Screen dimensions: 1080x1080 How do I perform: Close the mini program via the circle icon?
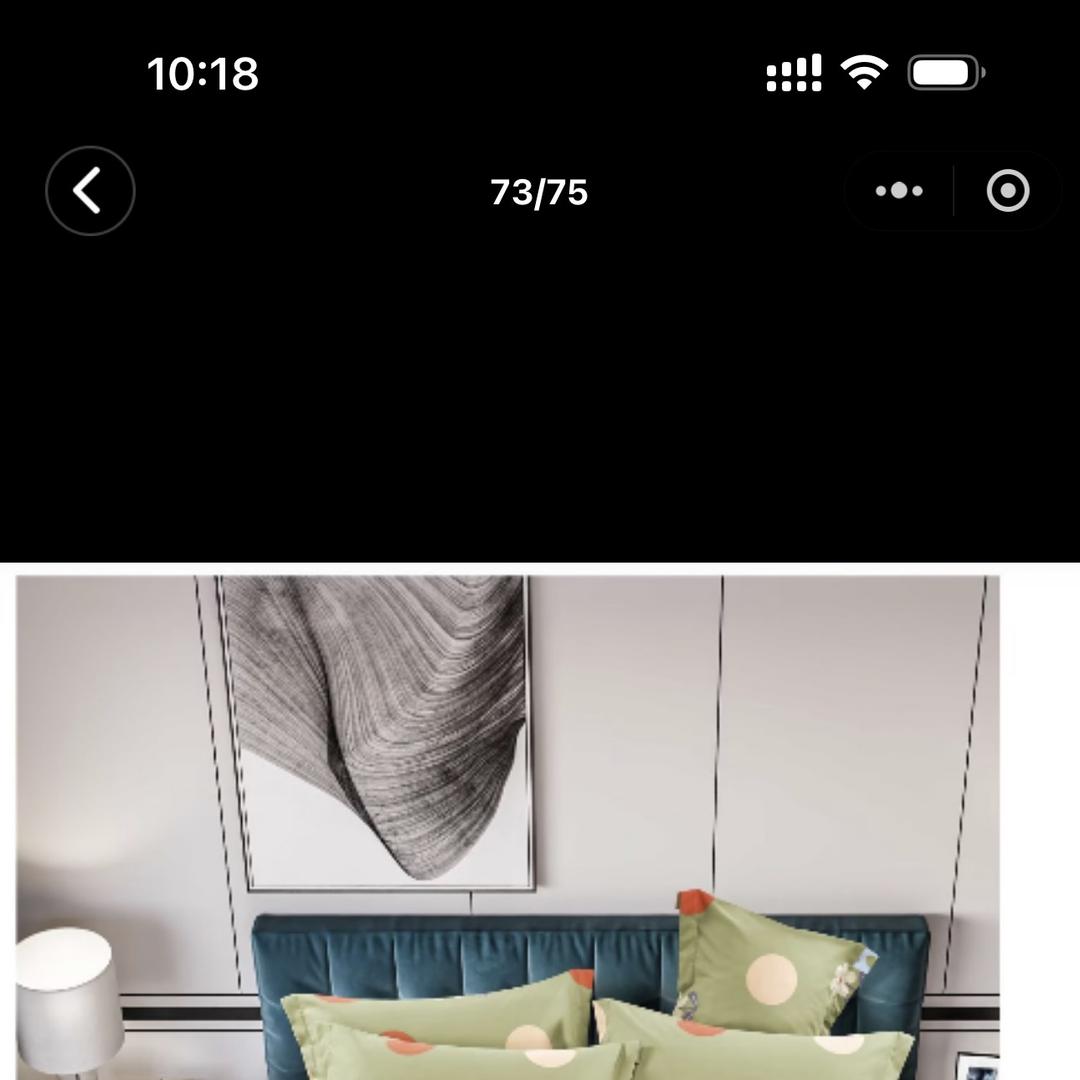[x=1007, y=191]
